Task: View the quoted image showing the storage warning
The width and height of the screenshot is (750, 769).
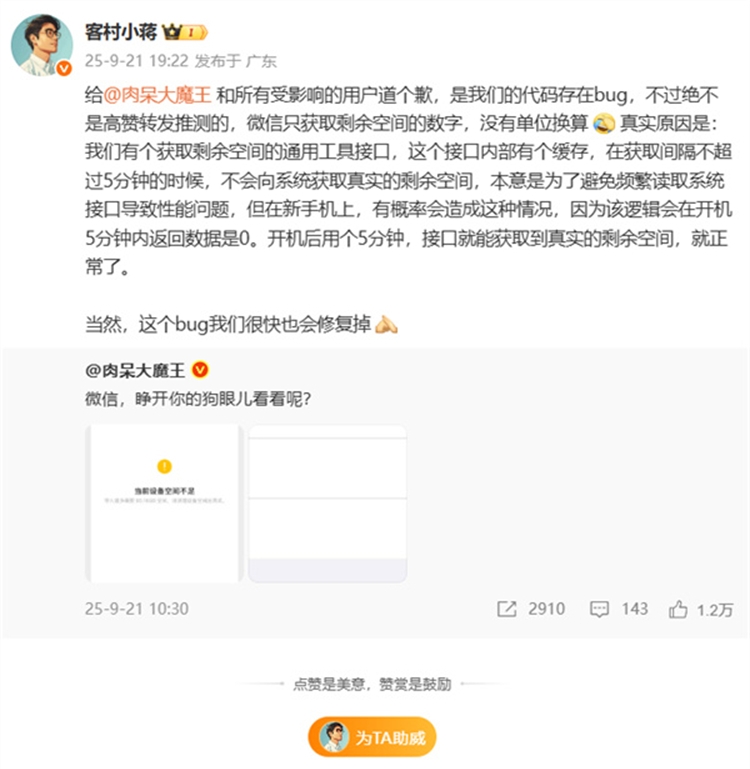Action: point(164,503)
